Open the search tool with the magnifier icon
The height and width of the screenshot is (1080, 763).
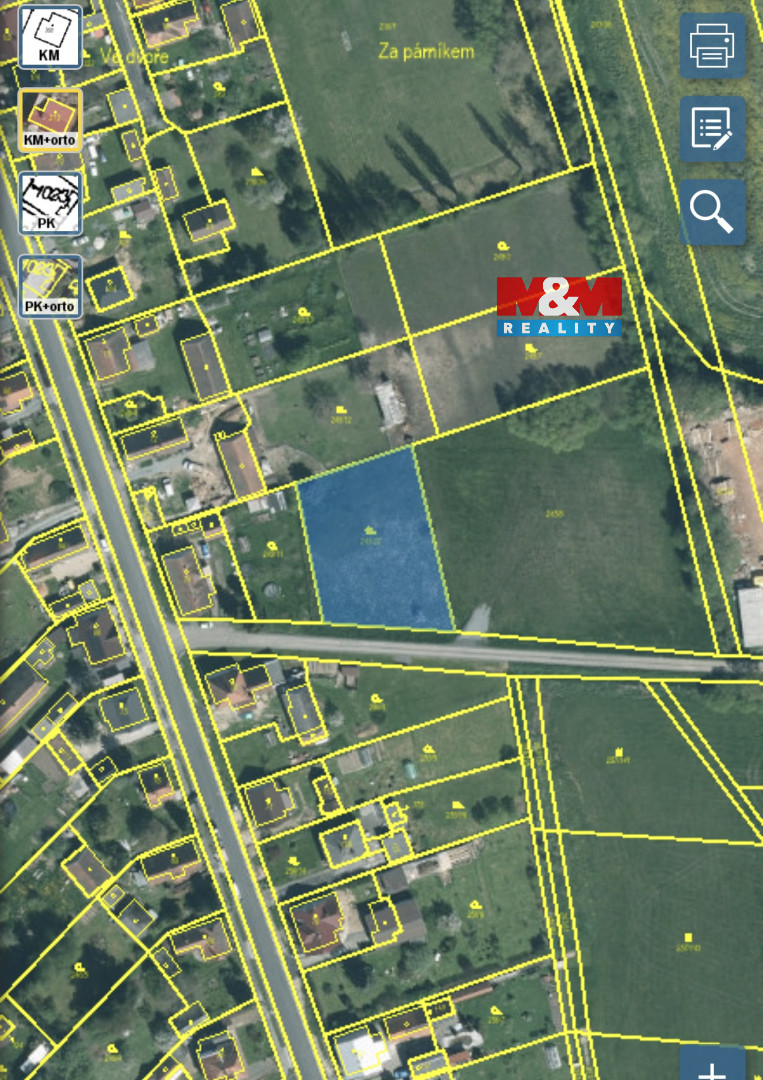coord(712,213)
